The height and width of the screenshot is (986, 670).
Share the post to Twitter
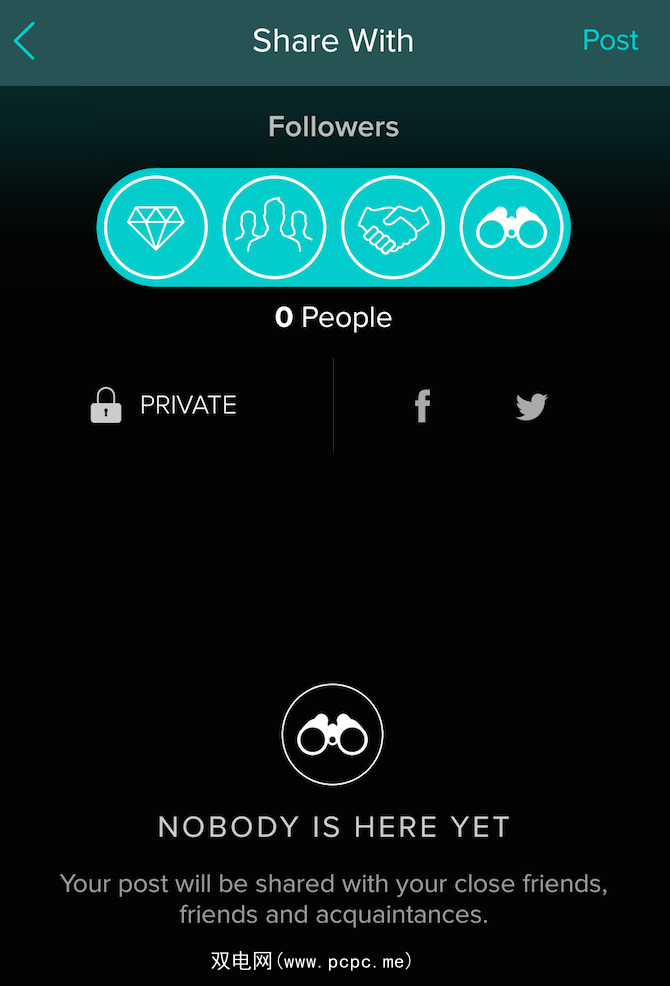pos(531,406)
